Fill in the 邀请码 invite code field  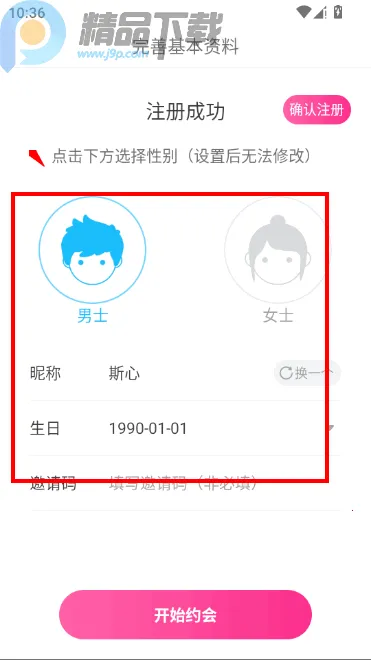185,484
